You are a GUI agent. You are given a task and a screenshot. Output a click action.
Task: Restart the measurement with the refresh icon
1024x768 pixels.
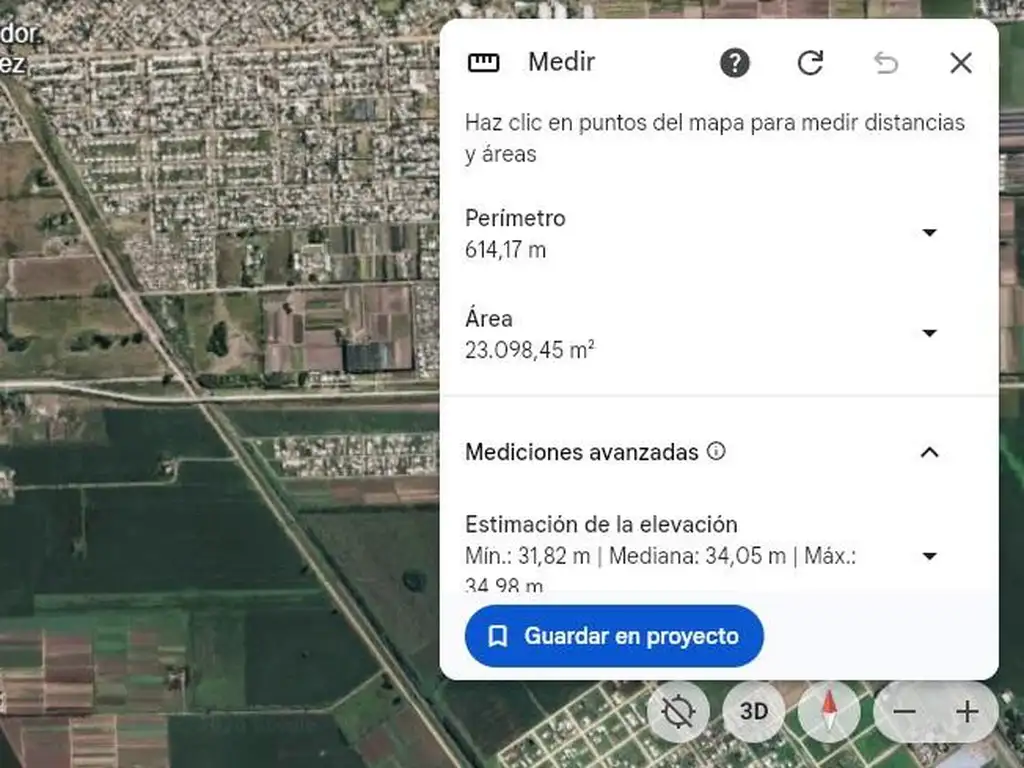[x=810, y=63]
